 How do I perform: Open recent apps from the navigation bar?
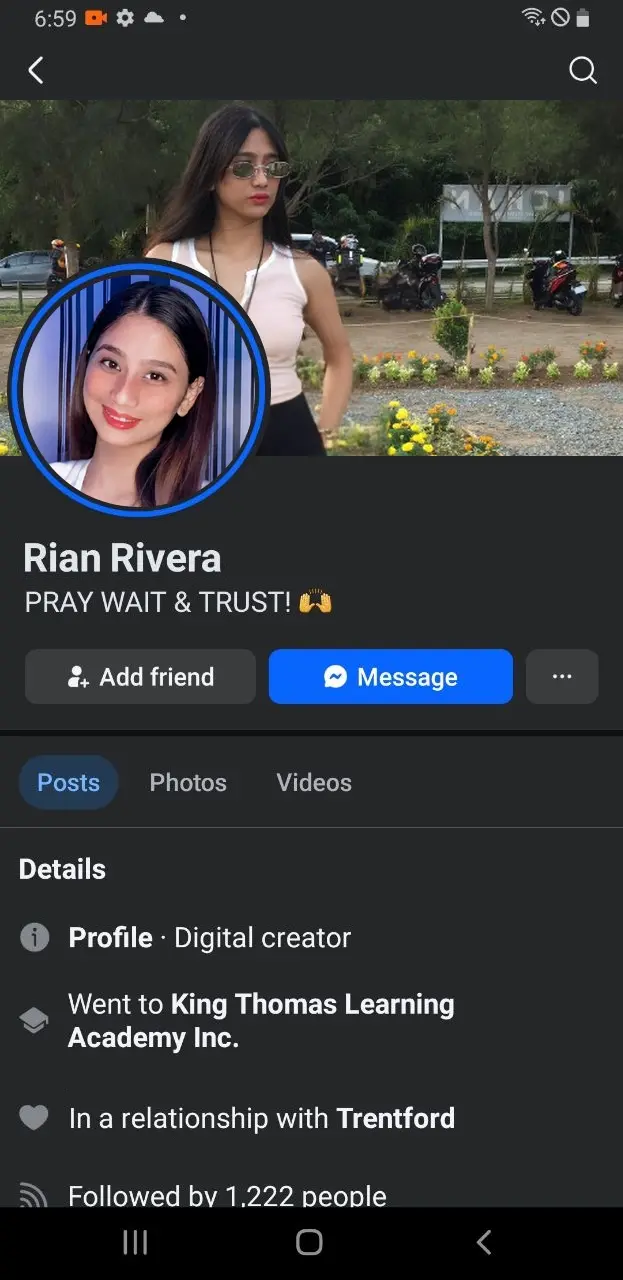pyautogui.click(x=135, y=1242)
